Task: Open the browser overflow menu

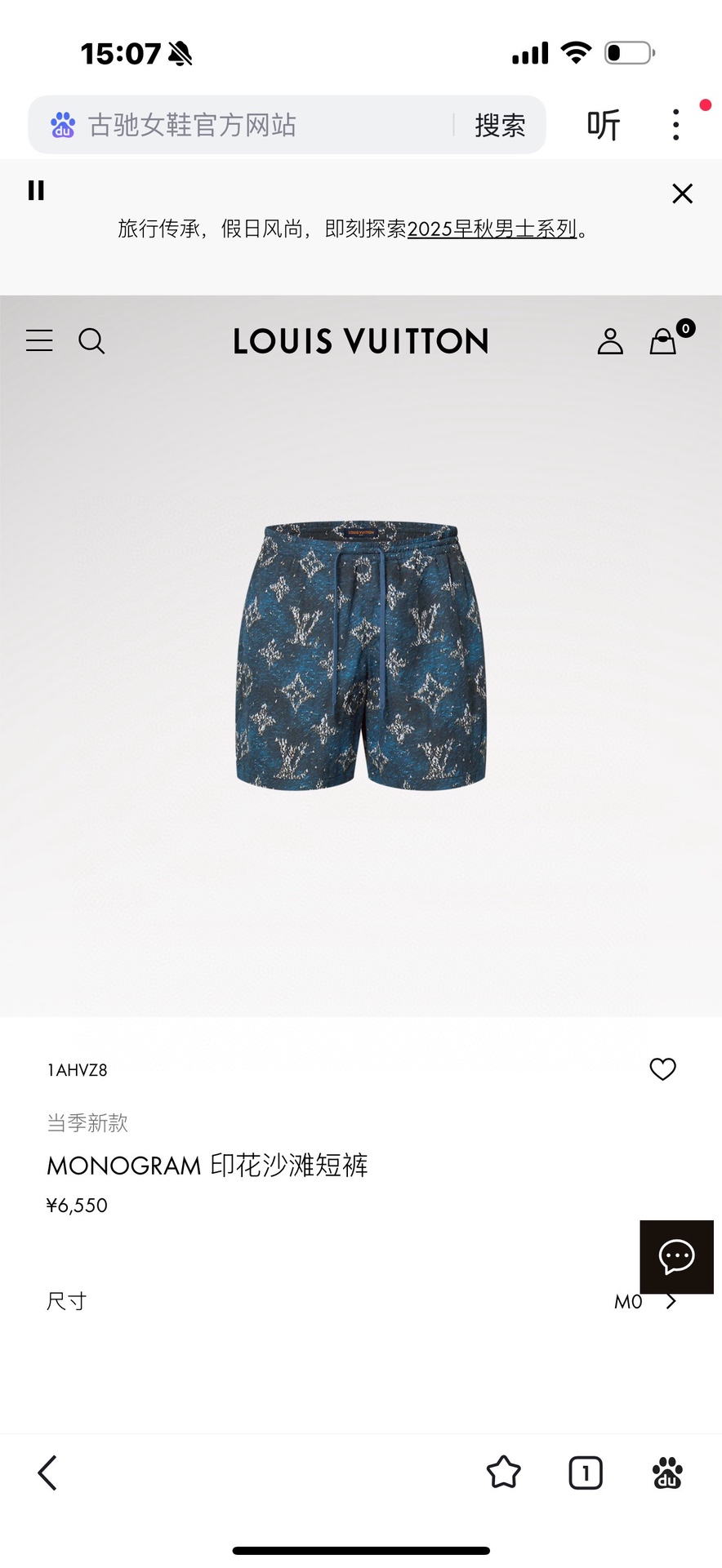Action: 675,125
